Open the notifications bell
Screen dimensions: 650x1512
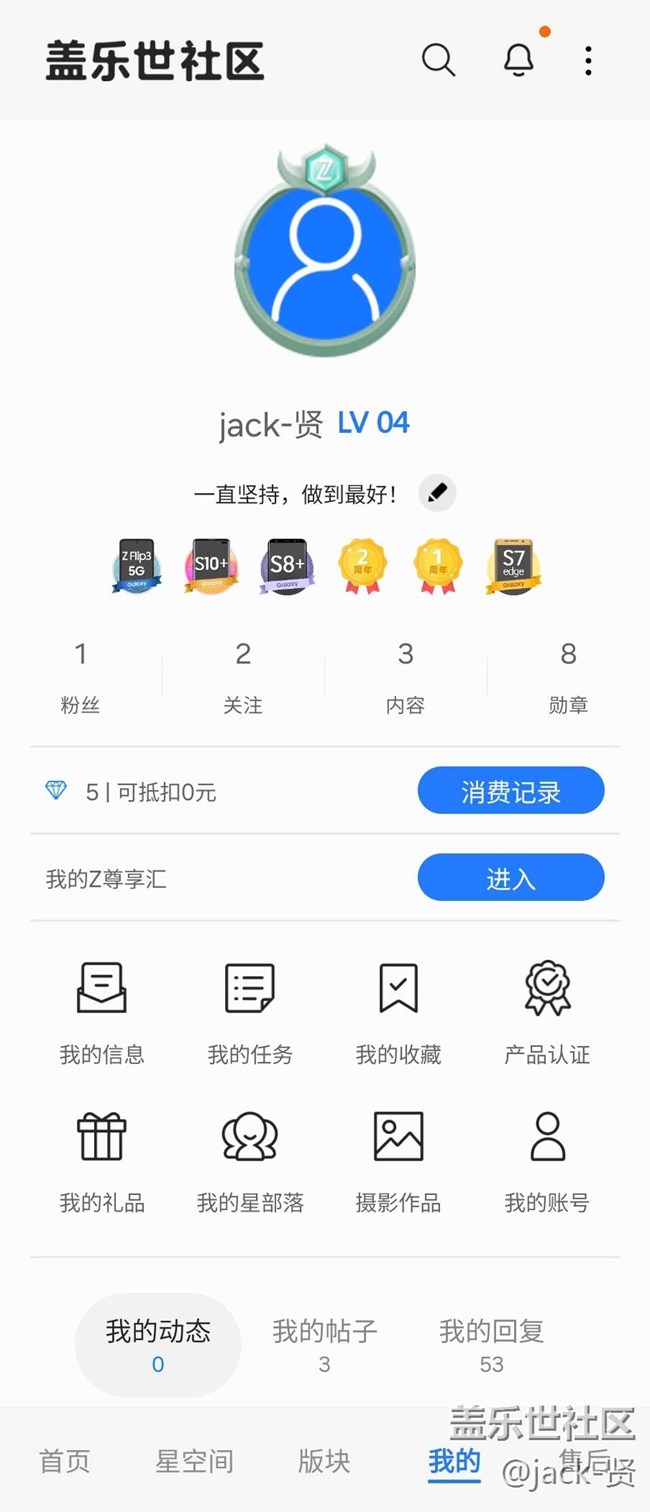[518, 61]
